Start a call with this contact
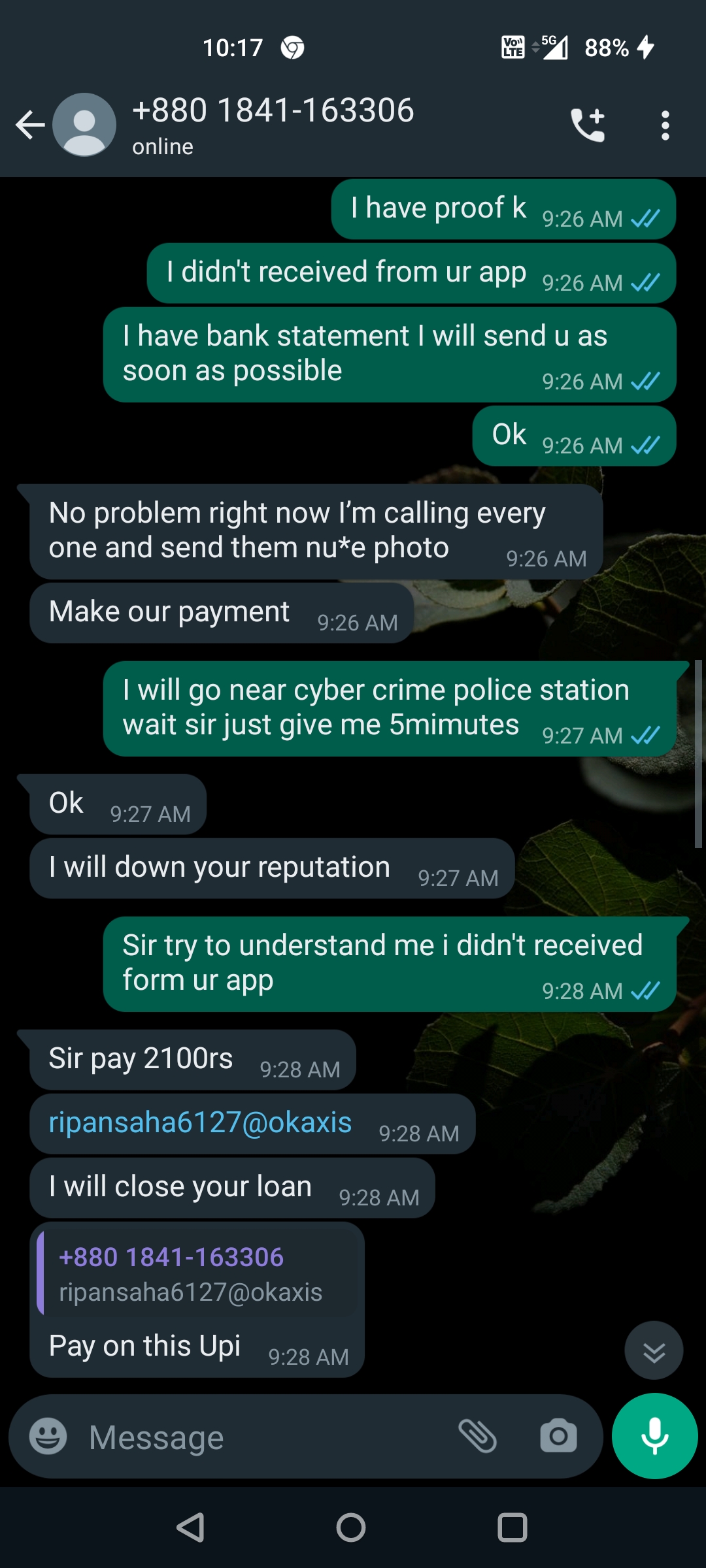The image size is (706, 1568). point(588,125)
